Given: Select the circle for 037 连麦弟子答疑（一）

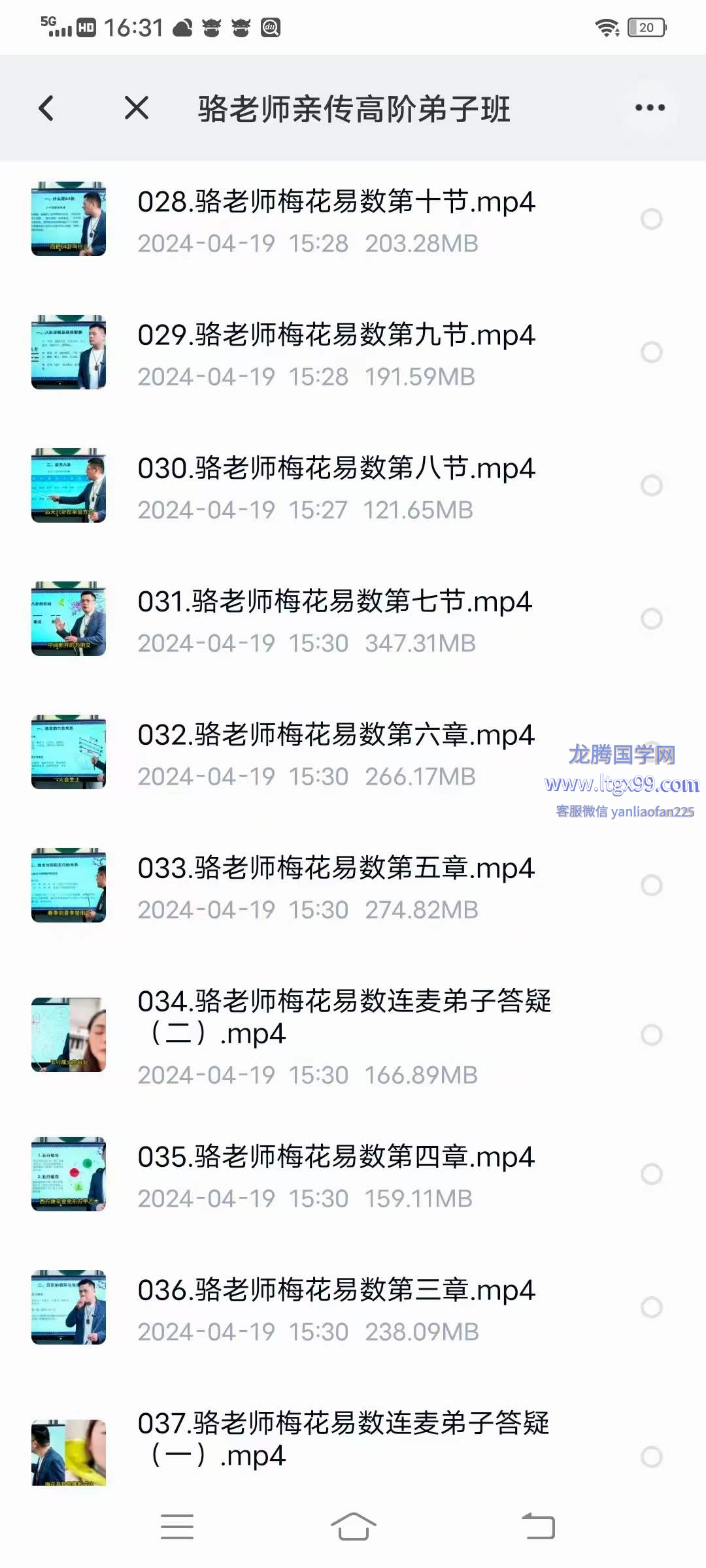Looking at the screenshot, I should pos(651,1456).
